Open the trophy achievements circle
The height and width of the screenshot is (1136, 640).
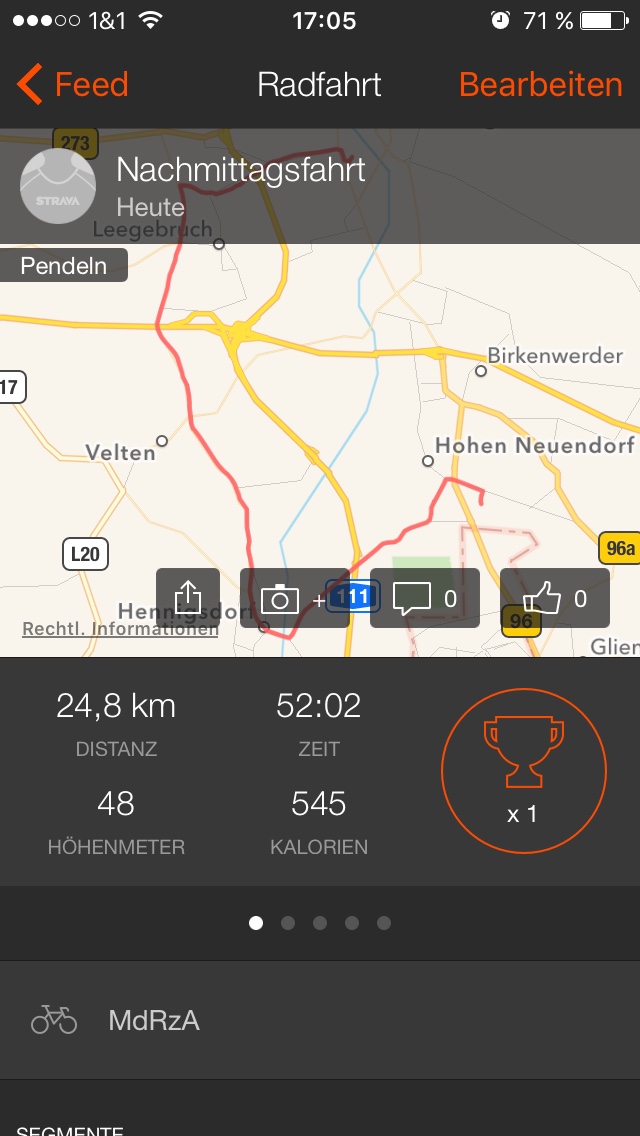pos(523,770)
